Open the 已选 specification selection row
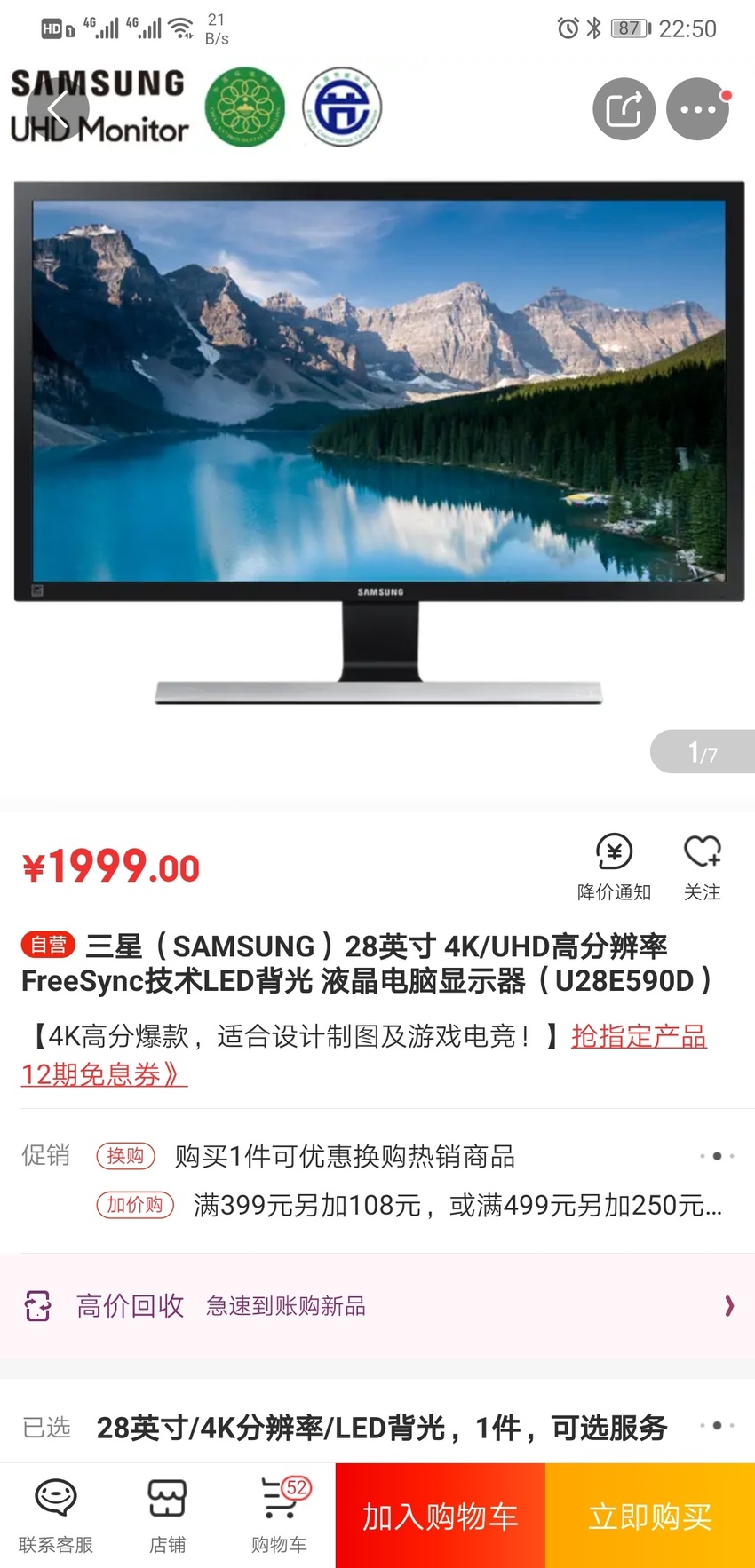 point(377,1427)
